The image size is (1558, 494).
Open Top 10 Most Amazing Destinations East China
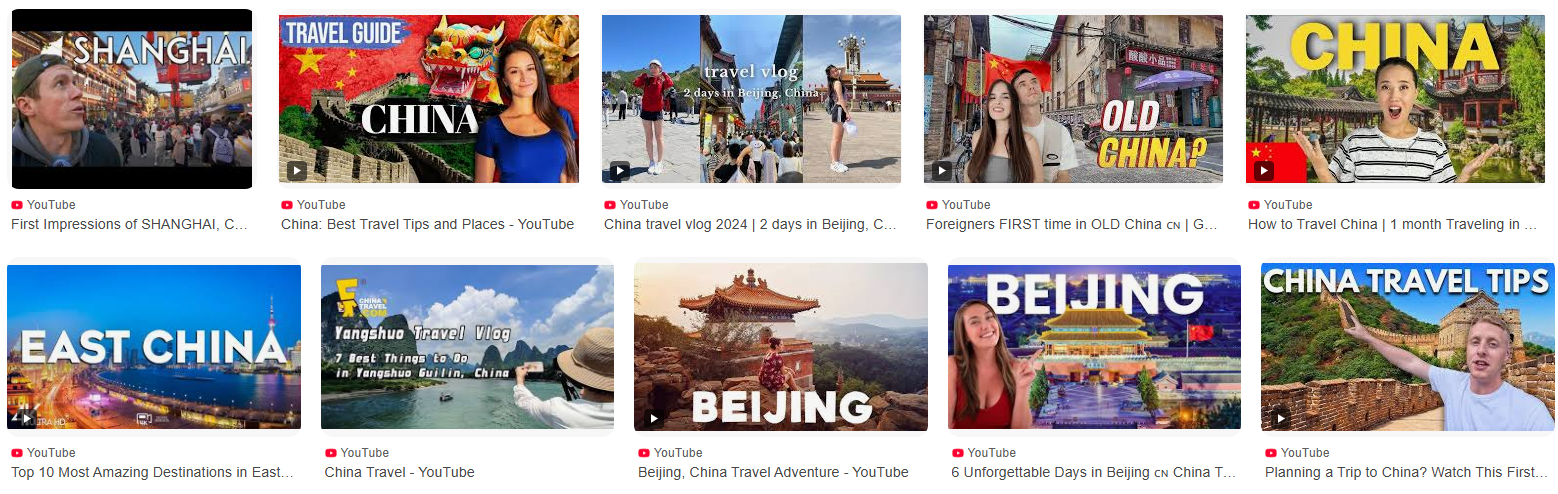tap(154, 347)
